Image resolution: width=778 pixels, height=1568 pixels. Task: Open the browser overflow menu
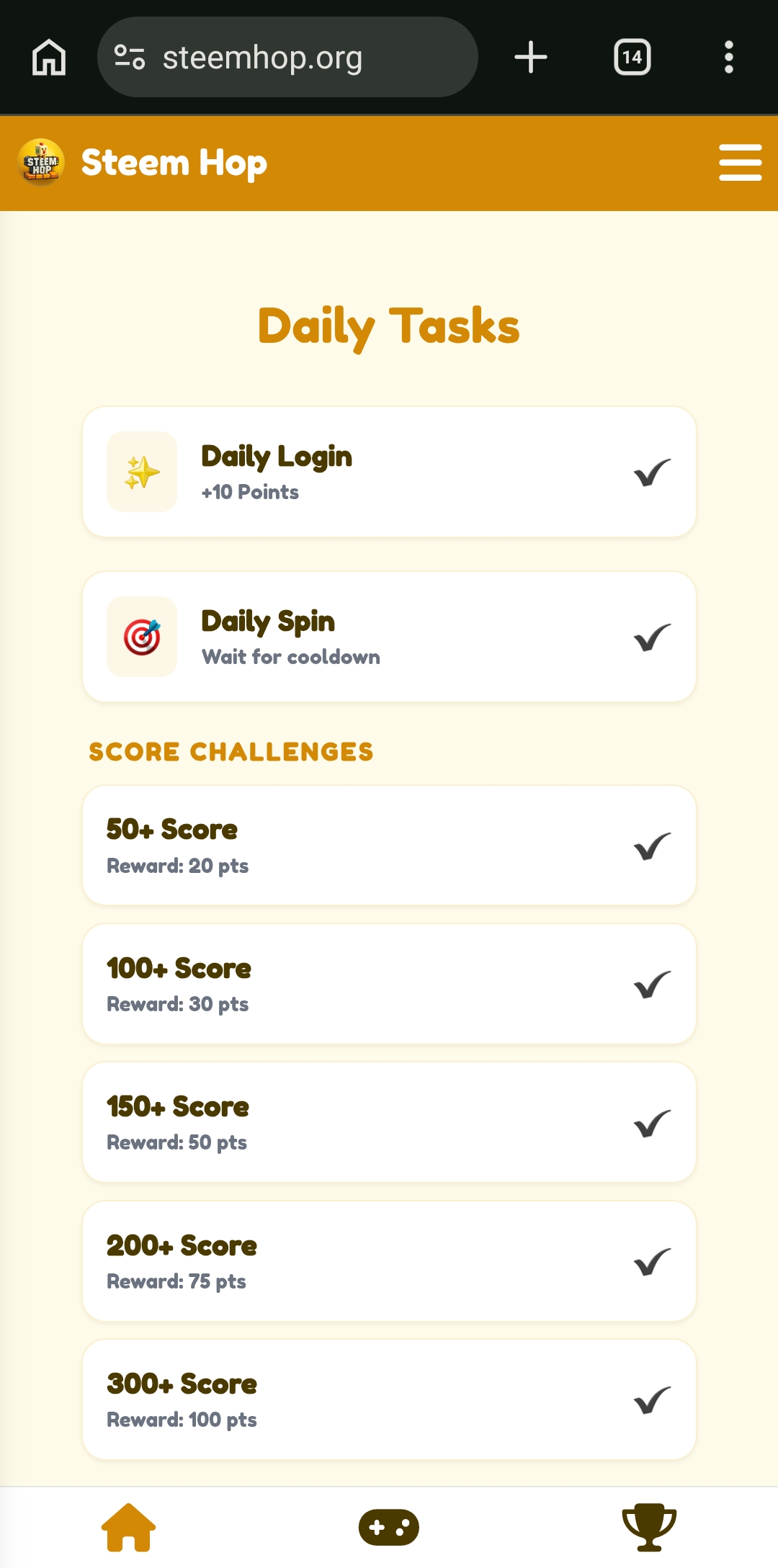coord(729,57)
